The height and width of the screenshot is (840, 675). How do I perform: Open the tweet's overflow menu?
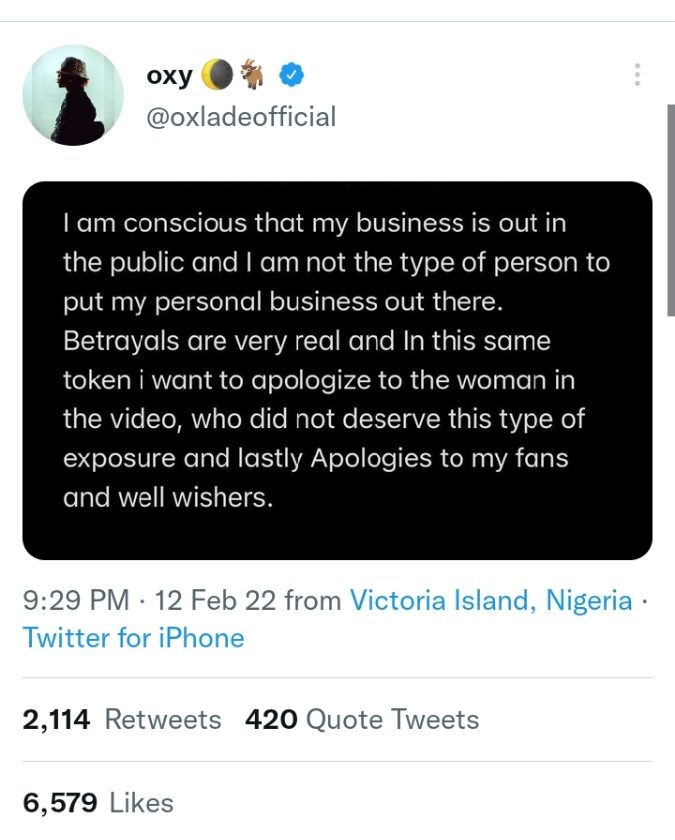tap(637, 75)
